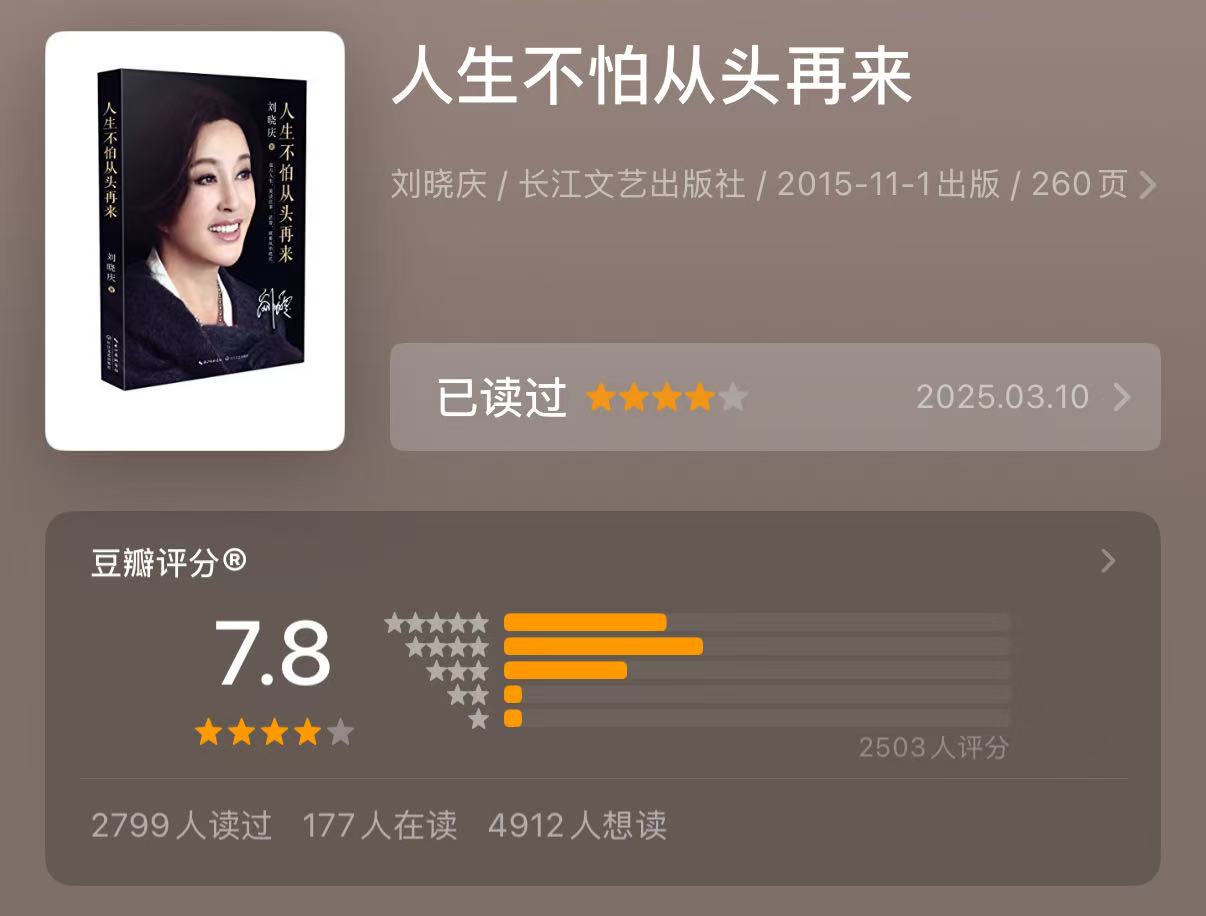Open my 已读过 reading status
This screenshot has height=916, width=1206.
coord(774,397)
